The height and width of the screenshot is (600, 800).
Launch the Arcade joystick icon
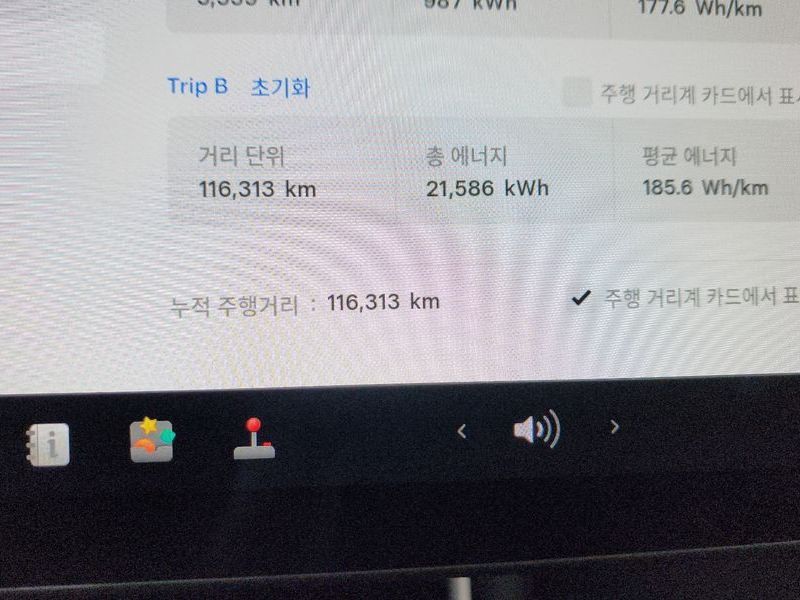pyautogui.click(x=254, y=440)
